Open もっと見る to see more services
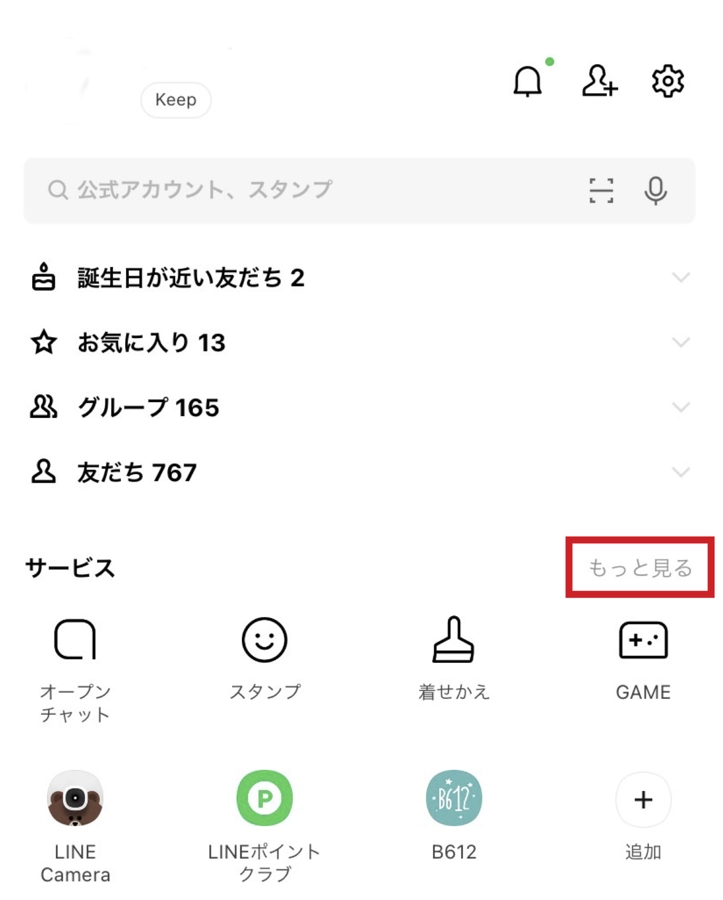 640,567
